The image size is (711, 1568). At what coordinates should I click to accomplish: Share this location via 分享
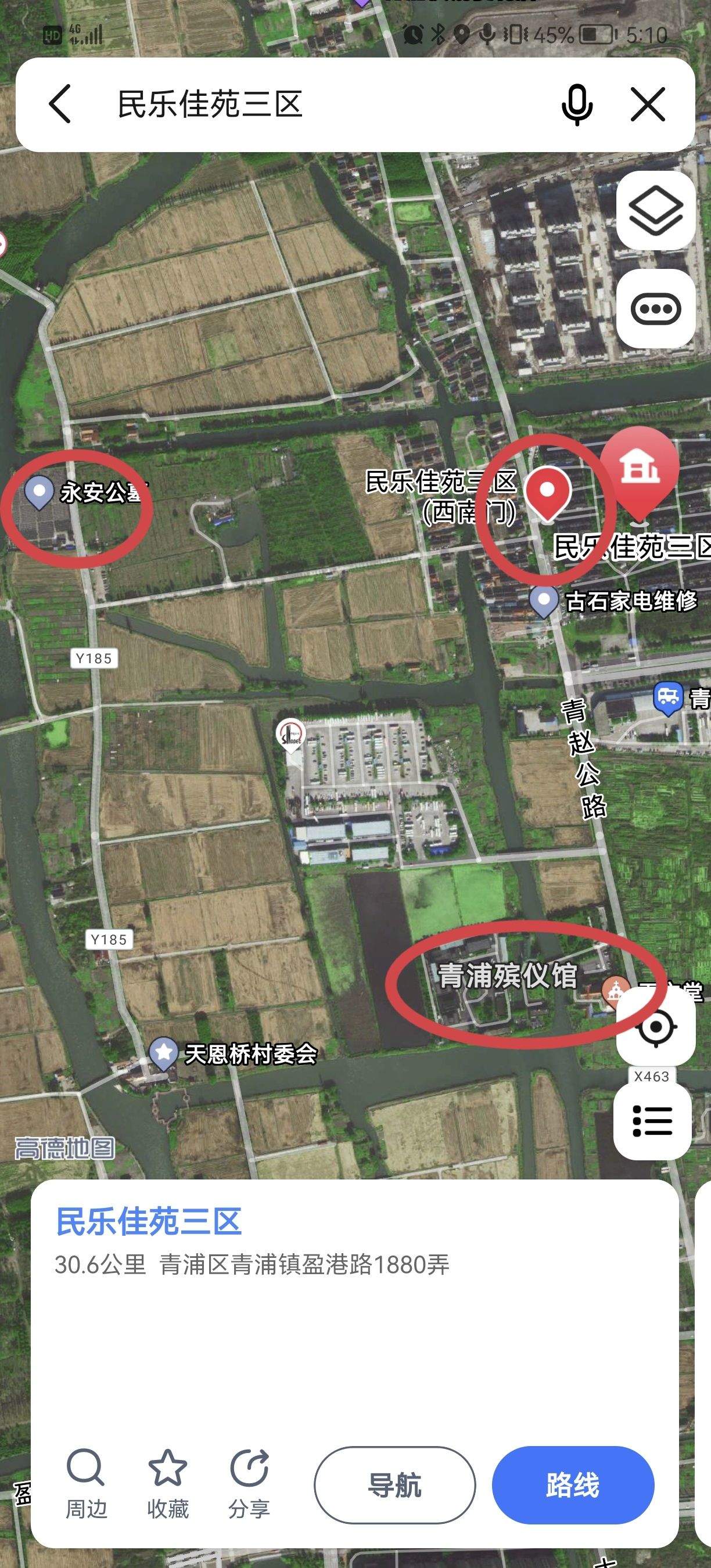tap(249, 1484)
